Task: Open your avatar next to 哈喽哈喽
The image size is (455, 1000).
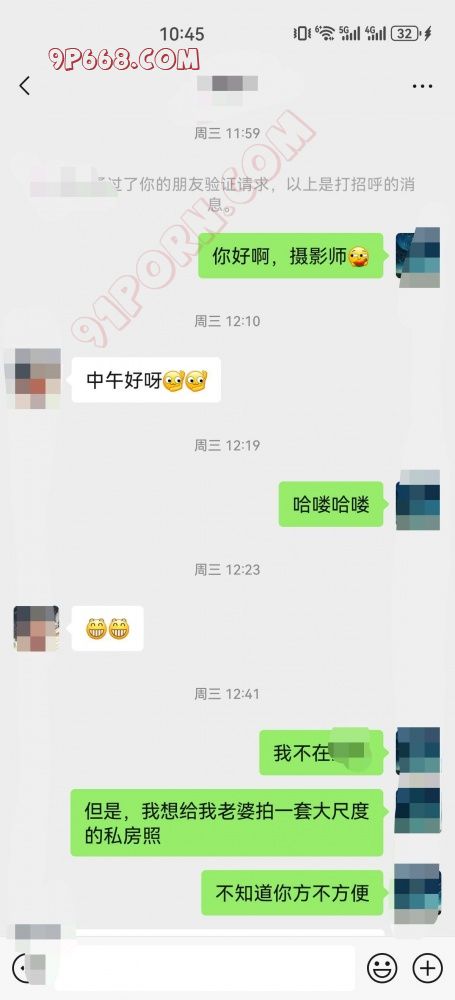Action: click(417, 501)
